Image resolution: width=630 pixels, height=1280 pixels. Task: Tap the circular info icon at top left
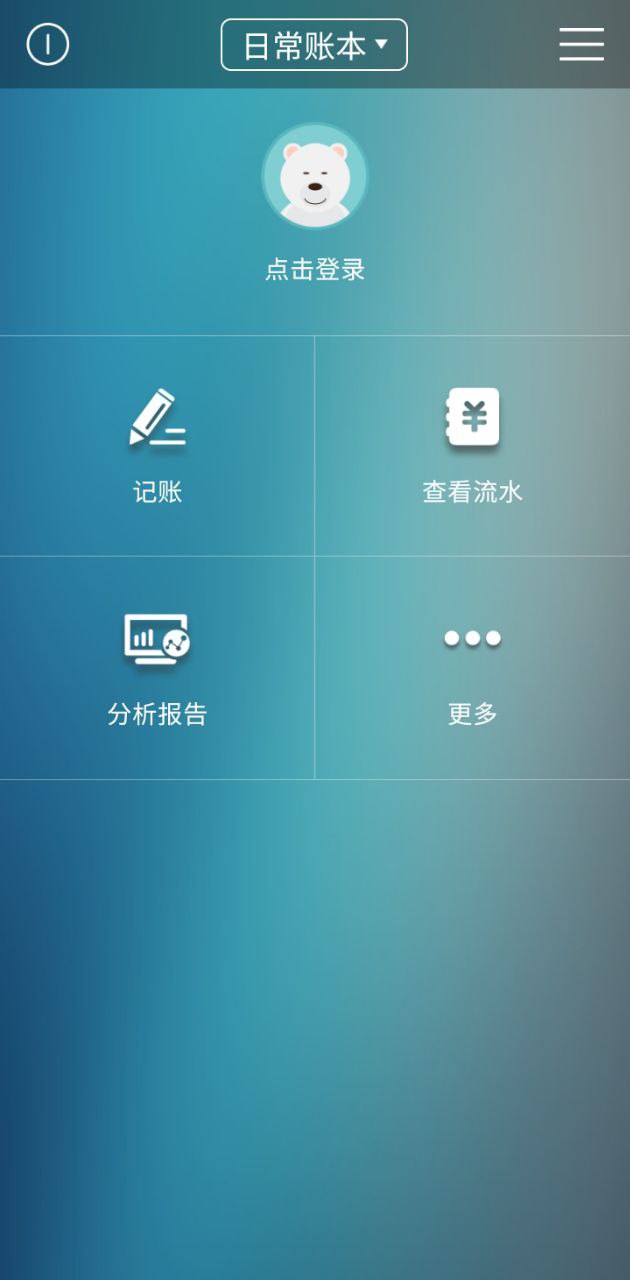click(47, 45)
